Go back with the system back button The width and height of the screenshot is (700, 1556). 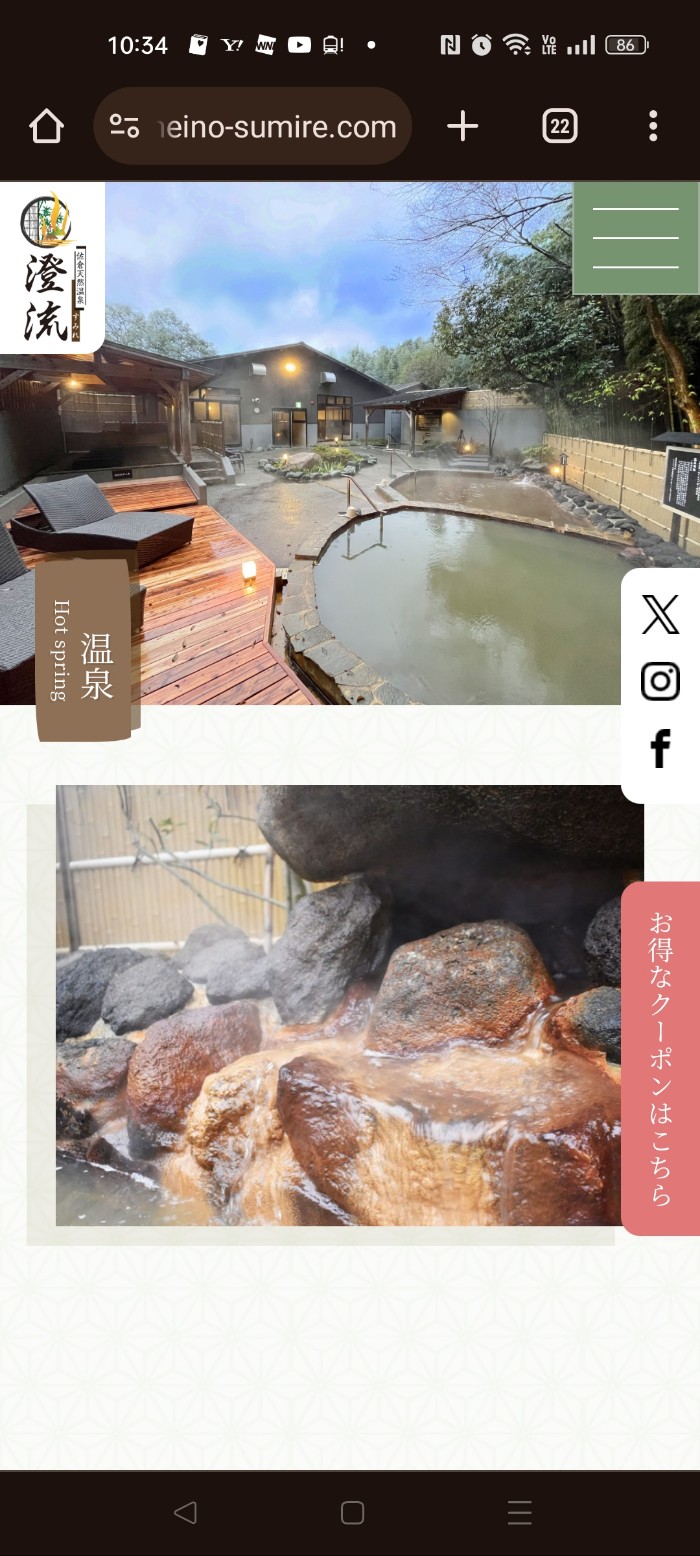pyautogui.click(x=185, y=1513)
